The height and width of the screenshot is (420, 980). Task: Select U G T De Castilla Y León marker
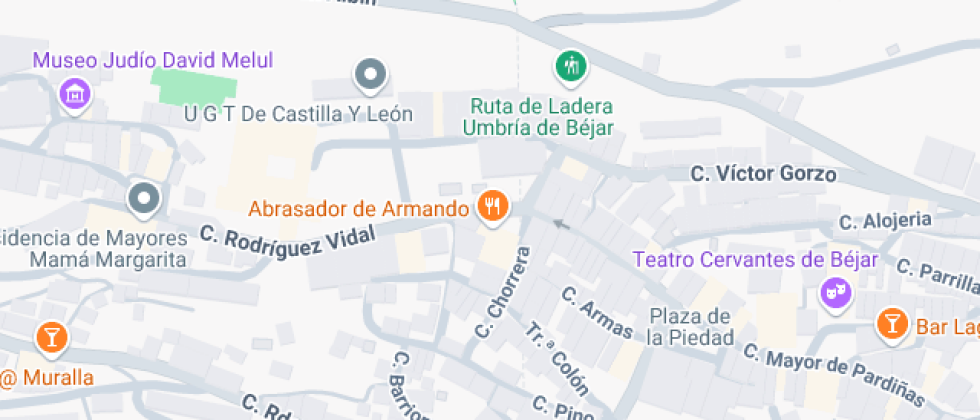point(372,74)
